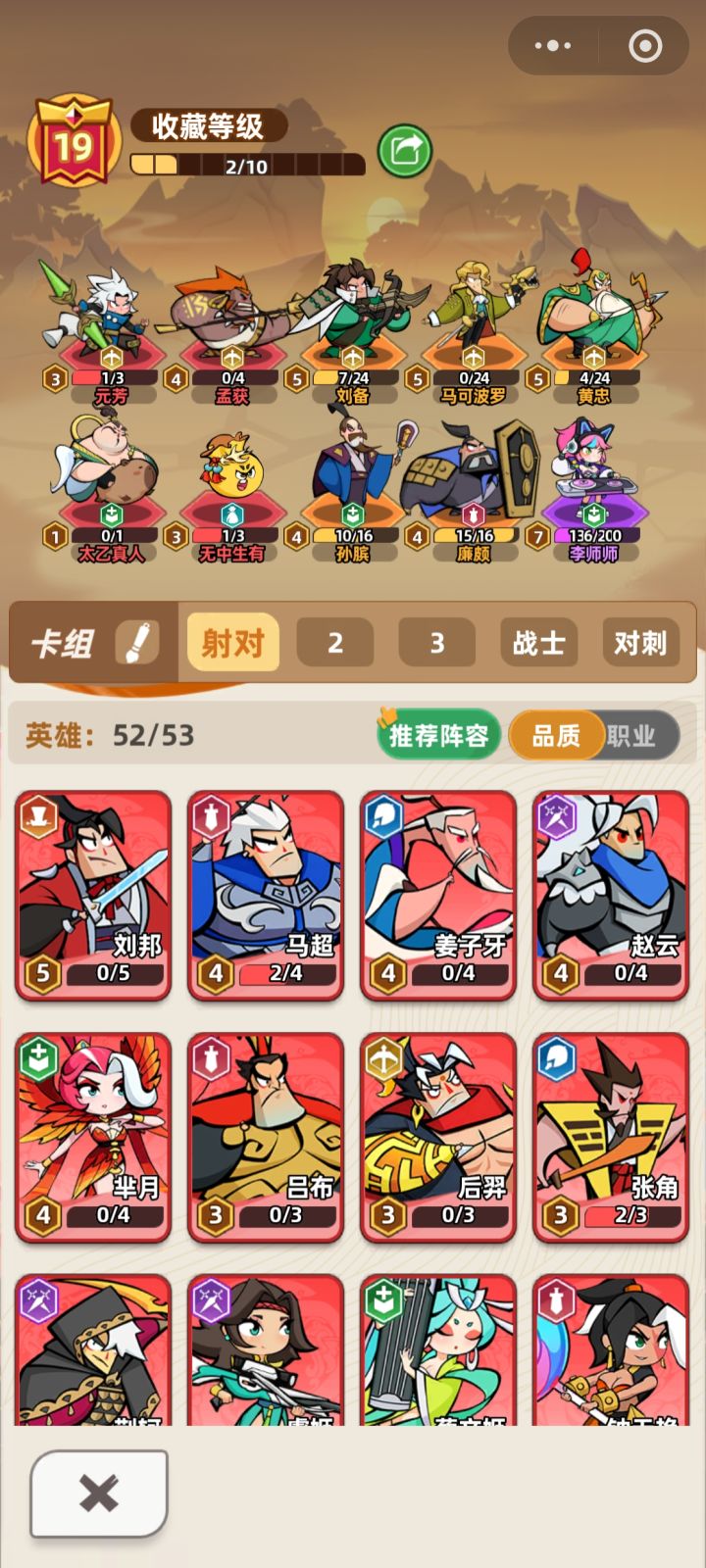Click the upgrade hexagon icon above 刘备

pyautogui.click(x=355, y=356)
